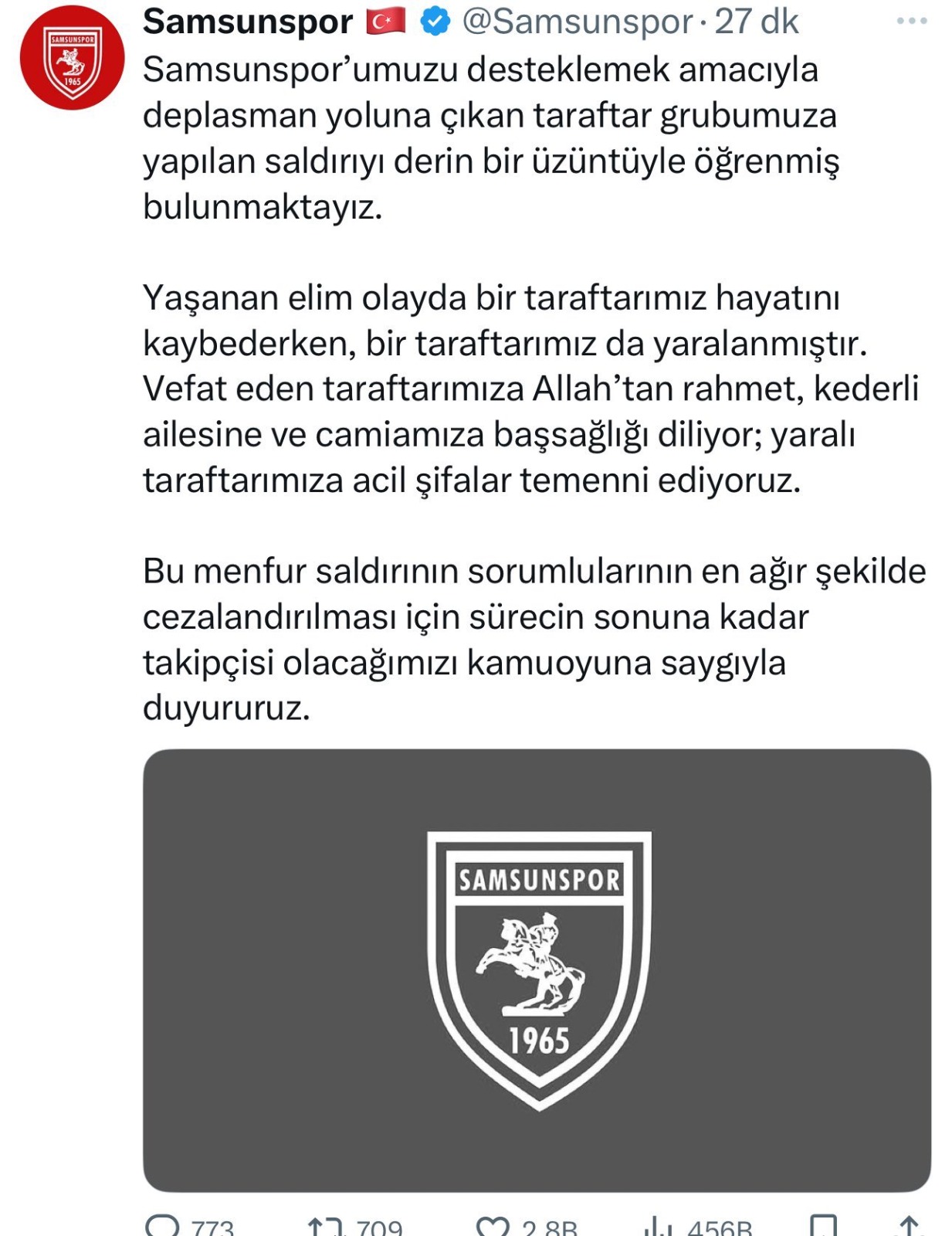This screenshot has width=952, height=1236.
Task: Retweet the Samsunspor statement
Action: coord(326,1226)
